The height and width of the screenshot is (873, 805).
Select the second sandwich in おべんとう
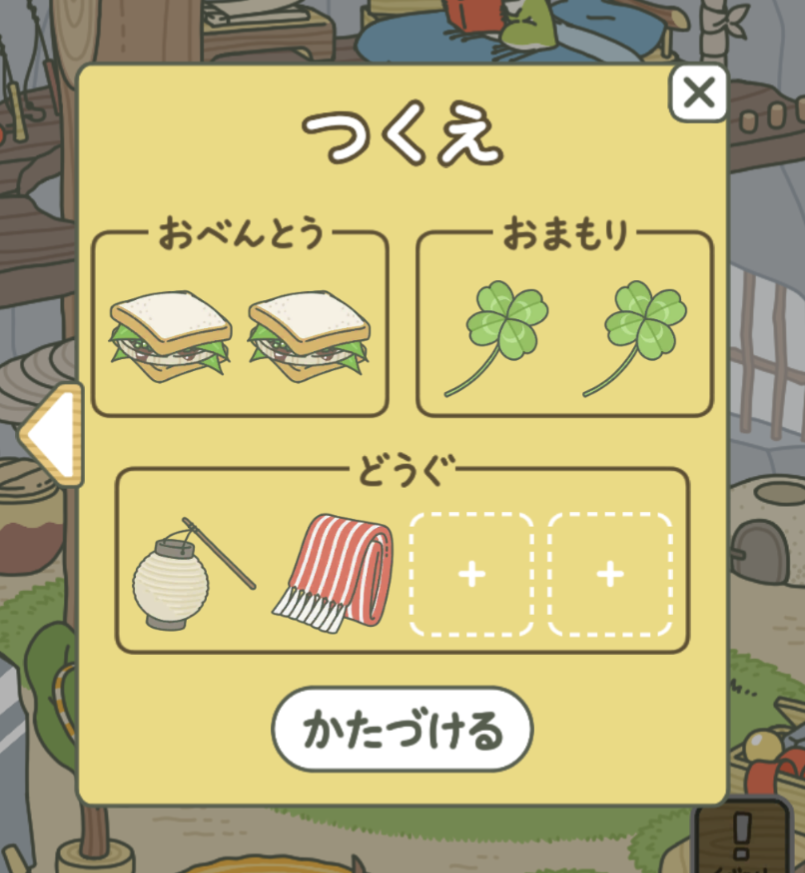309,337
